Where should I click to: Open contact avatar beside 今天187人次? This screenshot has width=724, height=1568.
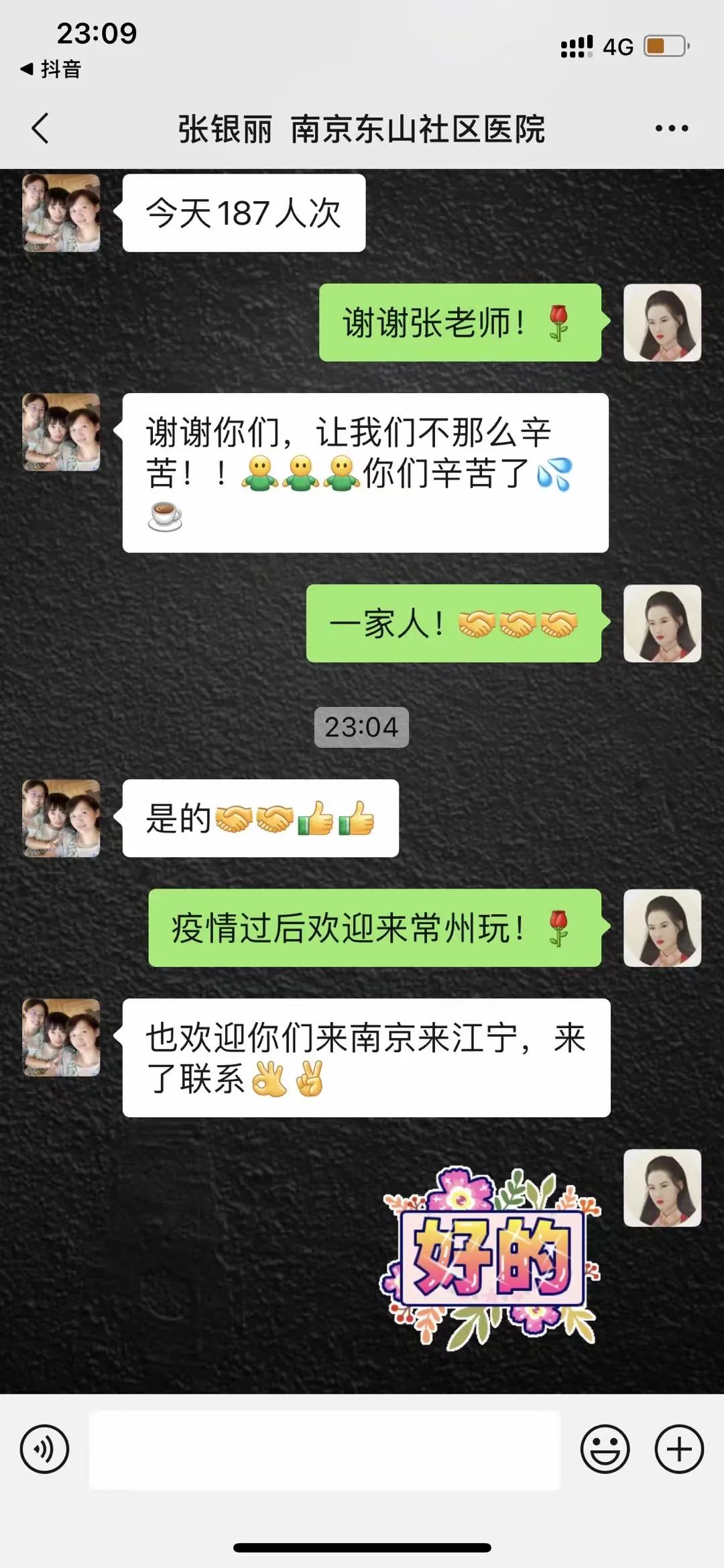(x=61, y=213)
